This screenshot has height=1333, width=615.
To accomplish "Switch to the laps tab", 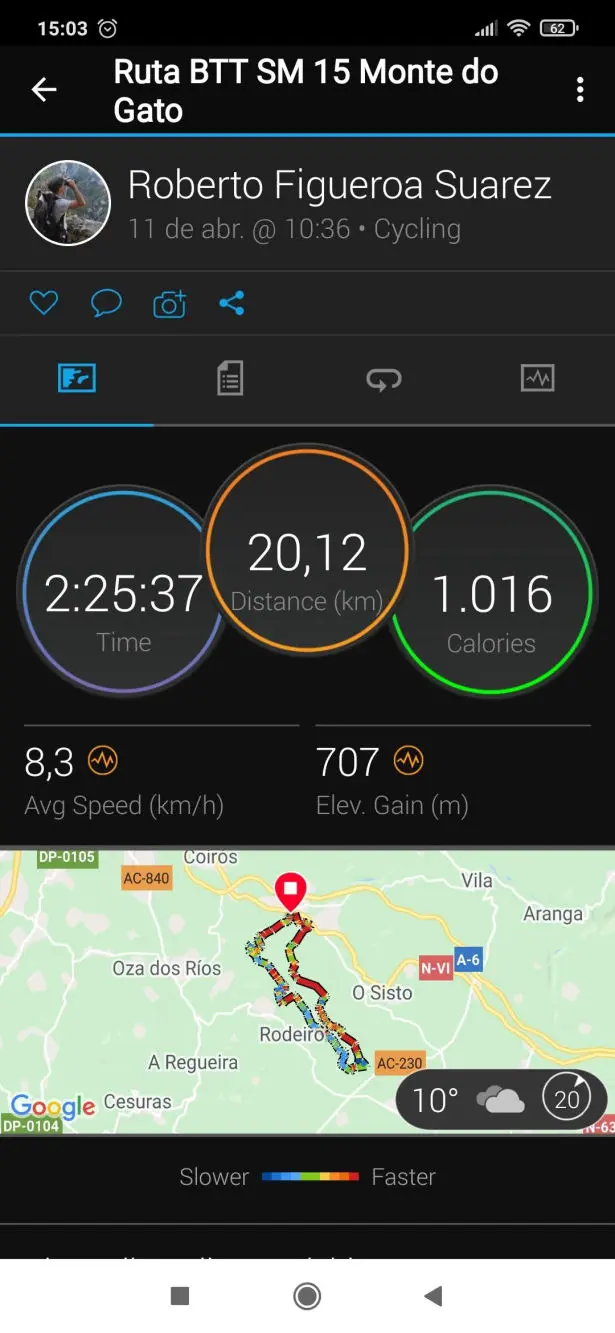I will pos(384,378).
